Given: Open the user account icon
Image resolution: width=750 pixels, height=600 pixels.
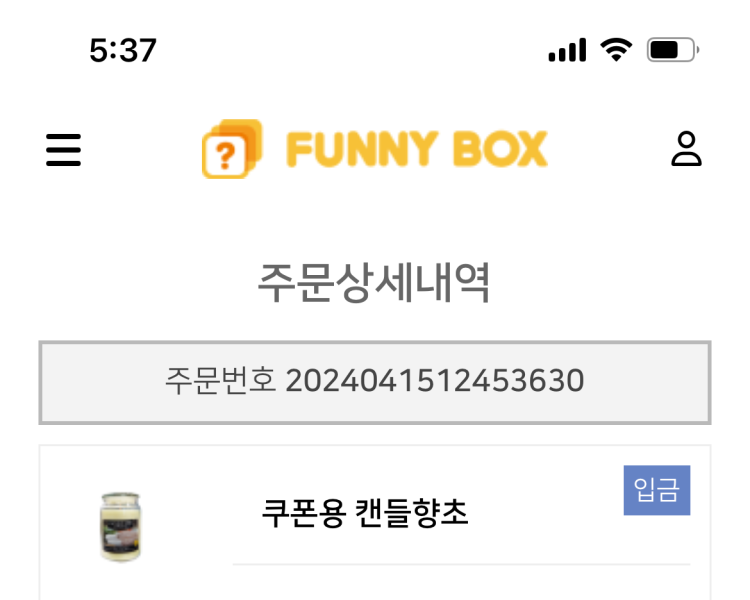Looking at the screenshot, I should click(x=686, y=149).
